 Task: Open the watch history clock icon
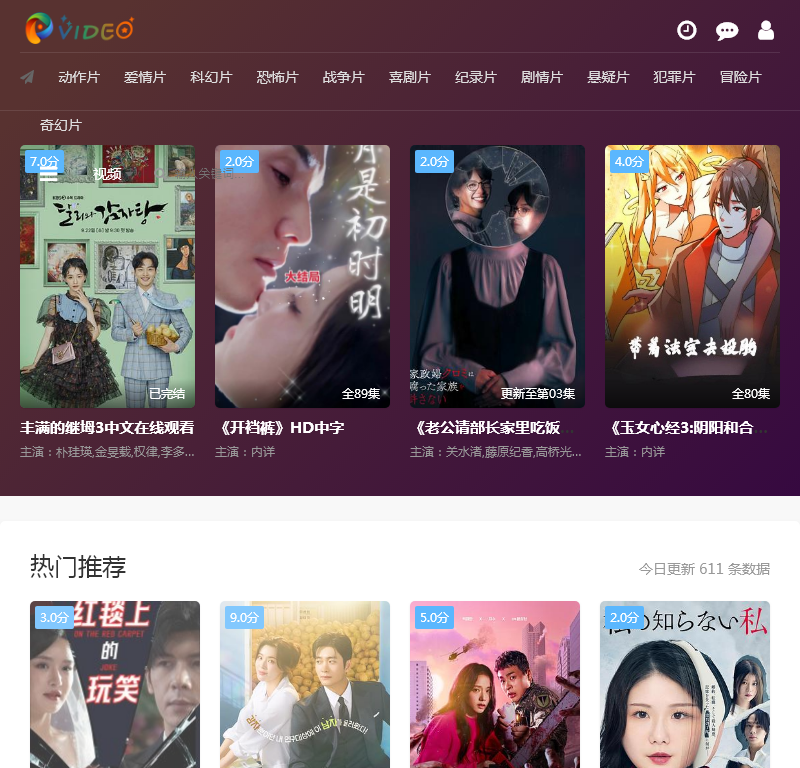click(687, 30)
